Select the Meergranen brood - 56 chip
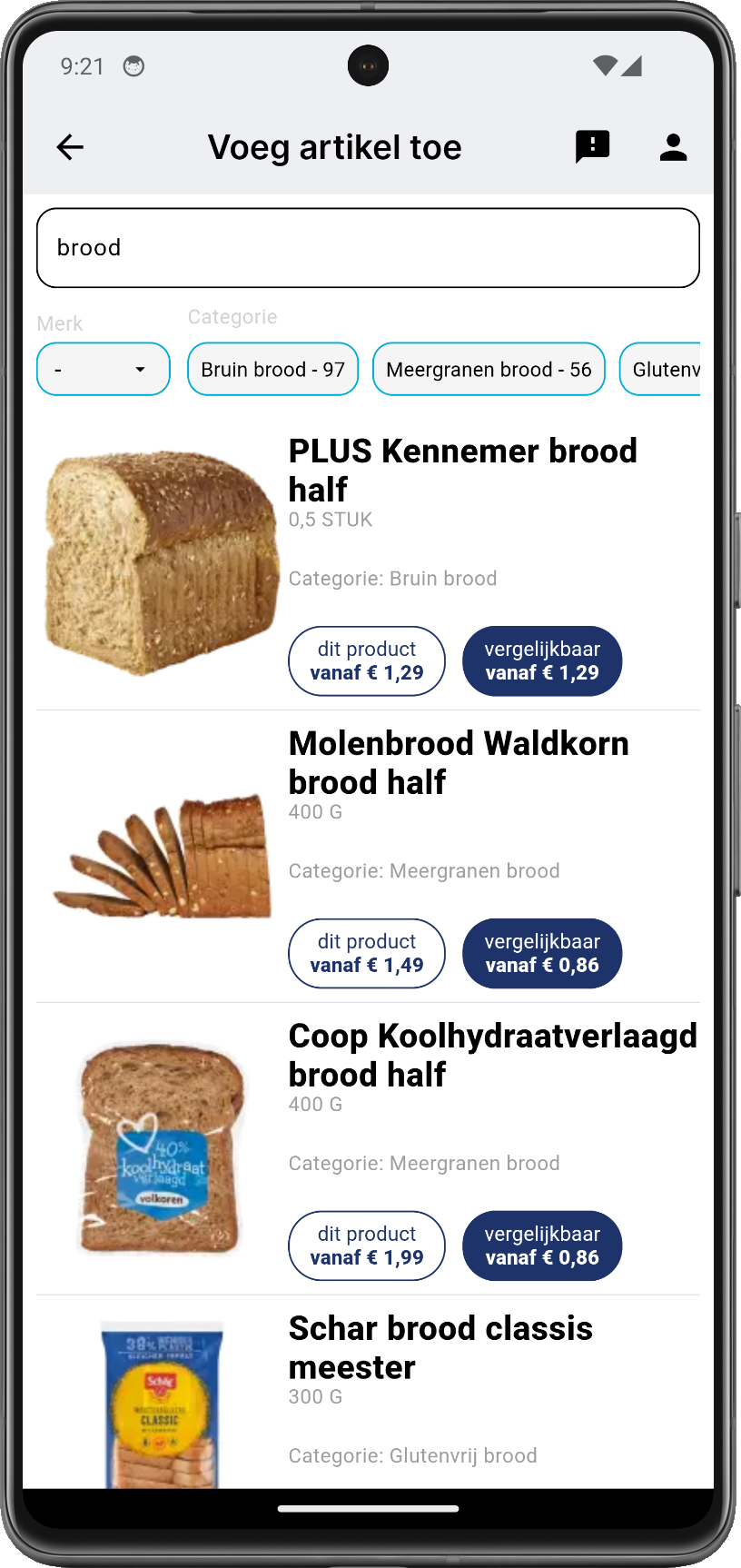The height and width of the screenshot is (1568, 741). click(x=489, y=369)
